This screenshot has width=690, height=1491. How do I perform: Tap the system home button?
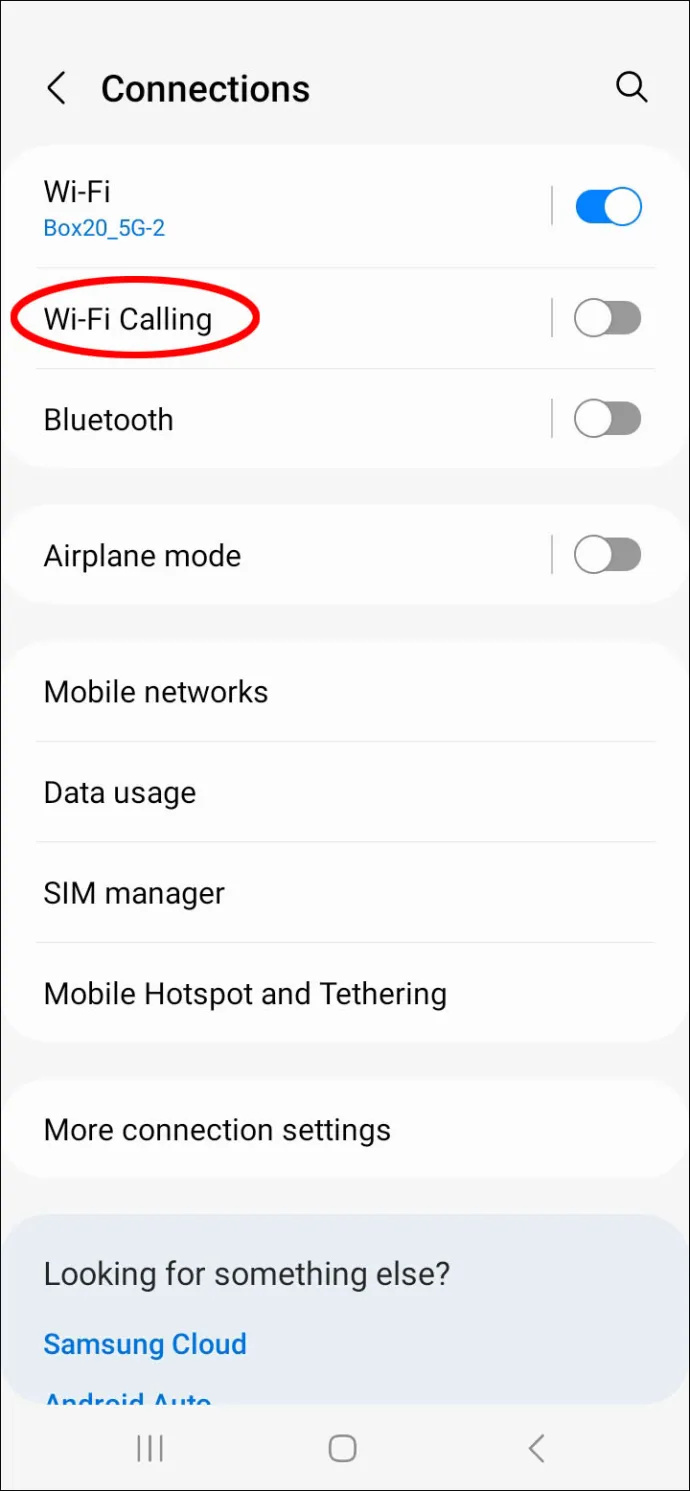coord(343,1448)
